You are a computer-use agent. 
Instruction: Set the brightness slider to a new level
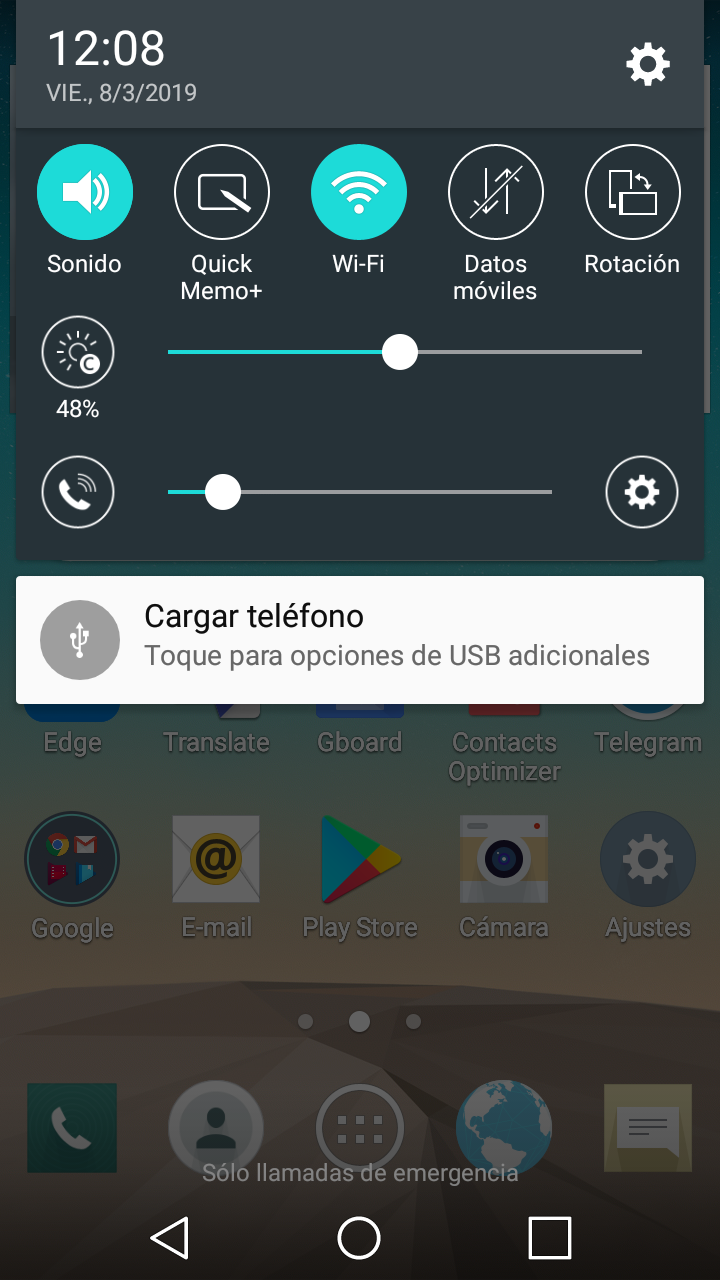point(520,352)
